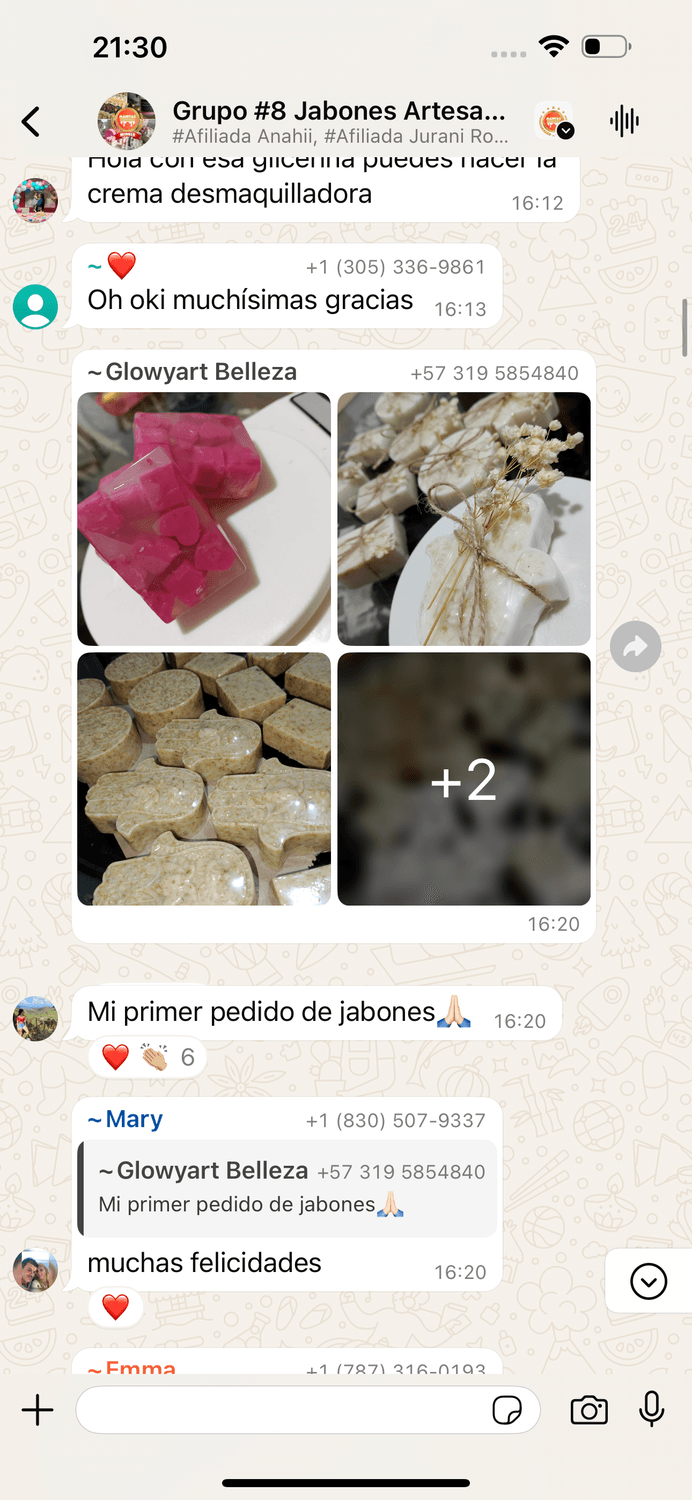Open the pink soap photo

(204, 518)
